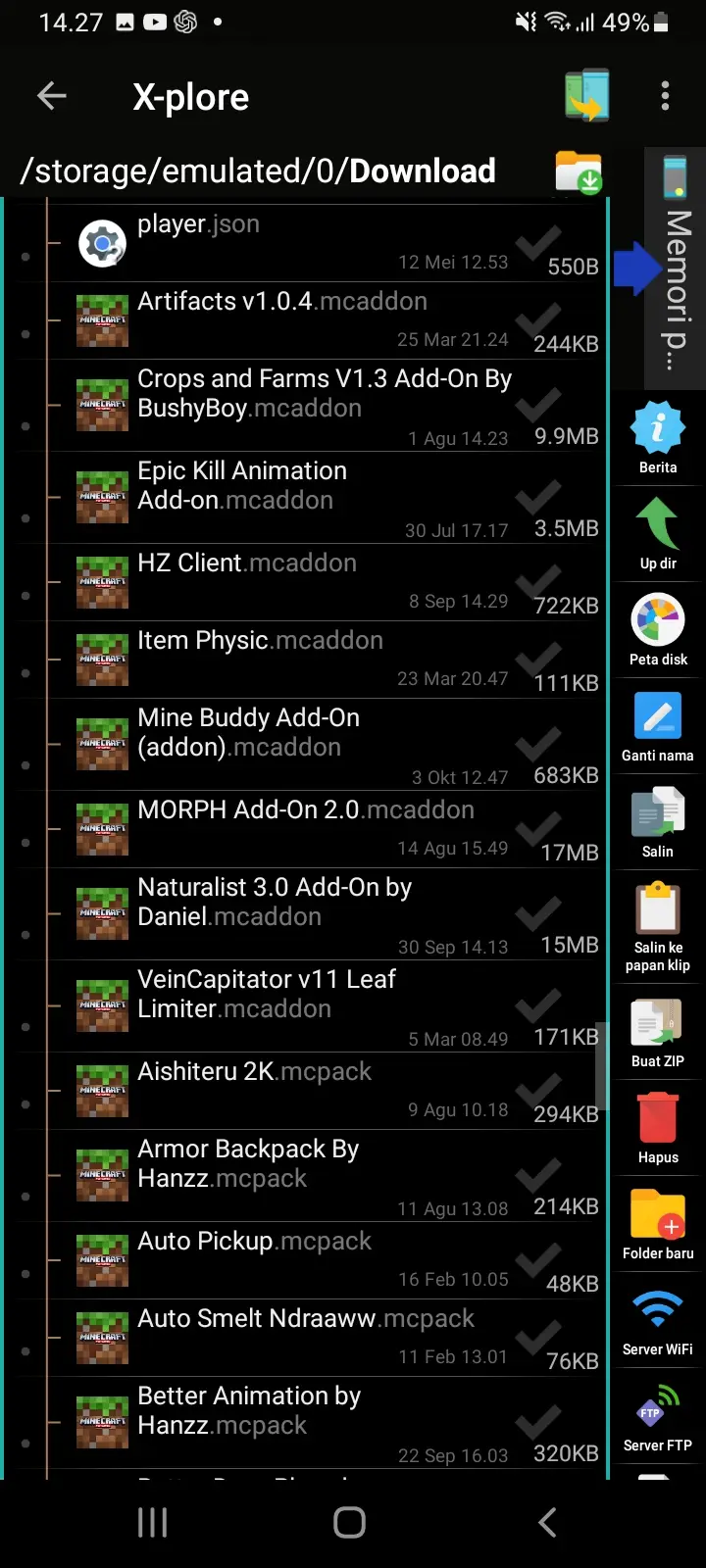Viewport: 706px width, 1568px height.
Task: Open Peta disk
Action: tap(658, 629)
